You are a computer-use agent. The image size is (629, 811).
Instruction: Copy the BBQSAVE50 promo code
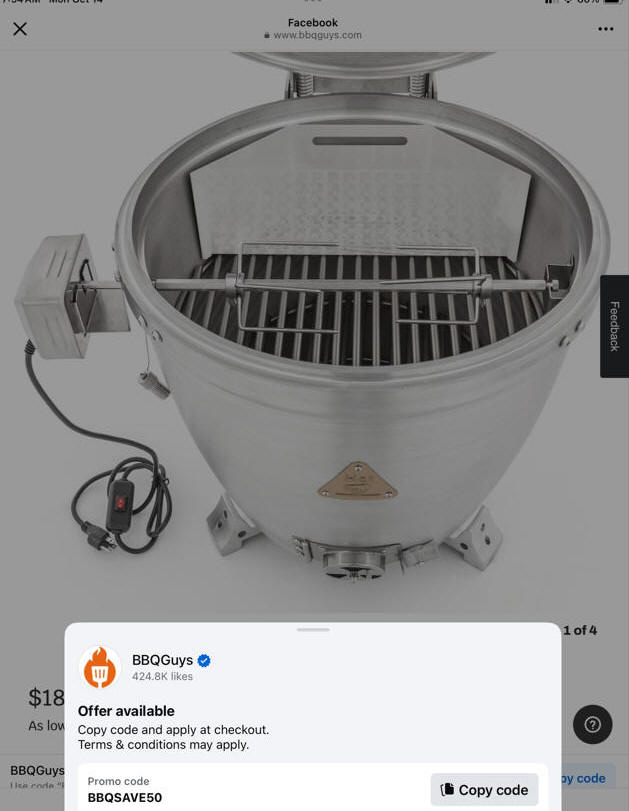484,789
